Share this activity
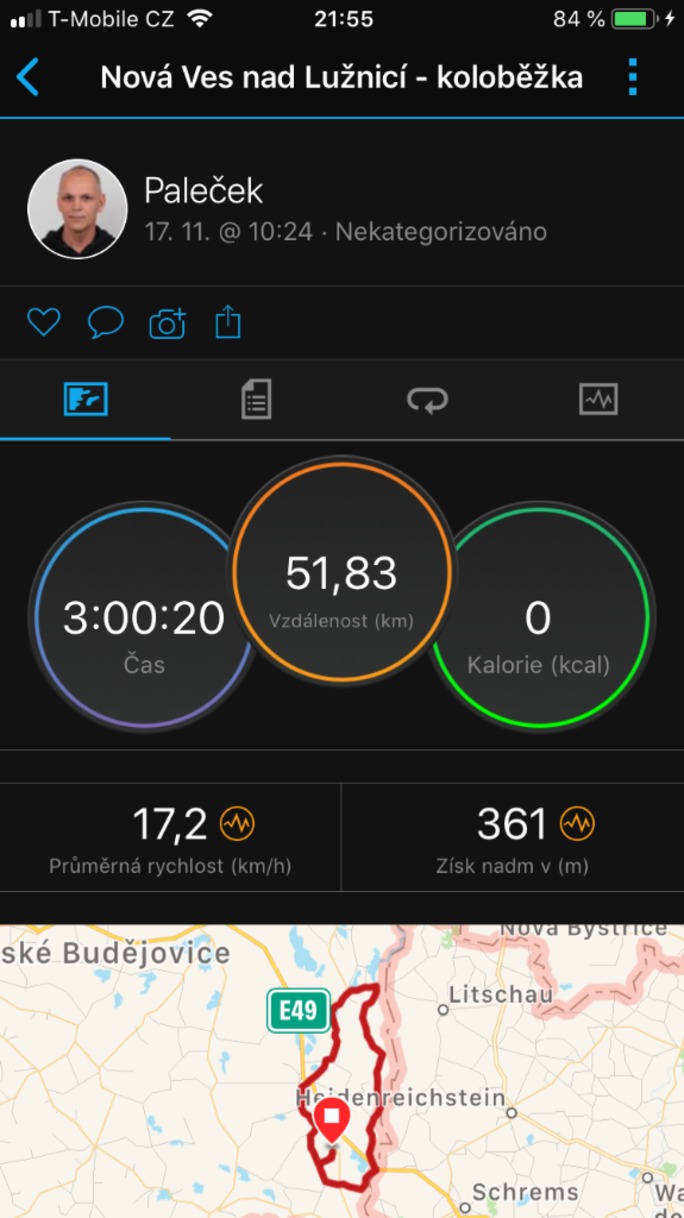Viewport: 684px width, 1218px height. 228,322
